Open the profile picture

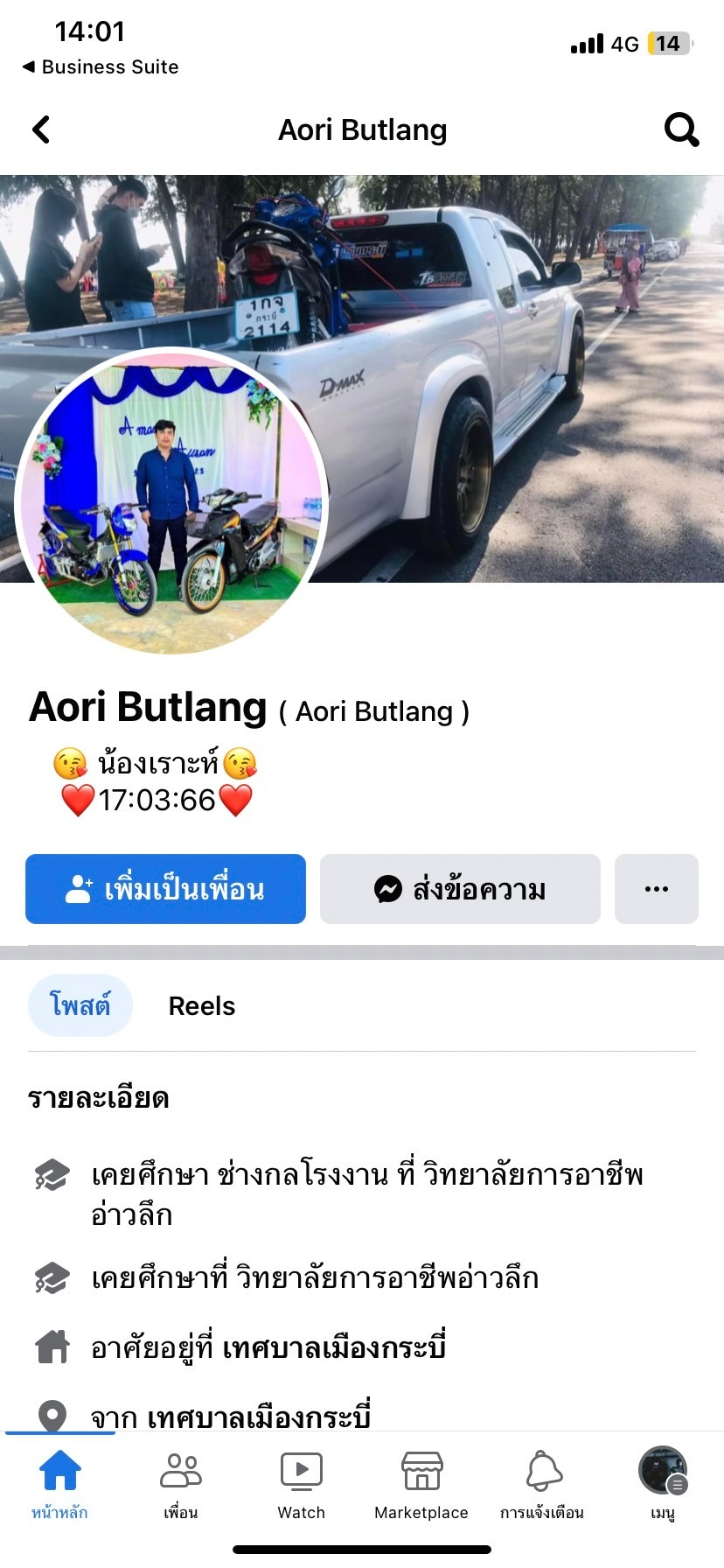(172, 503)
